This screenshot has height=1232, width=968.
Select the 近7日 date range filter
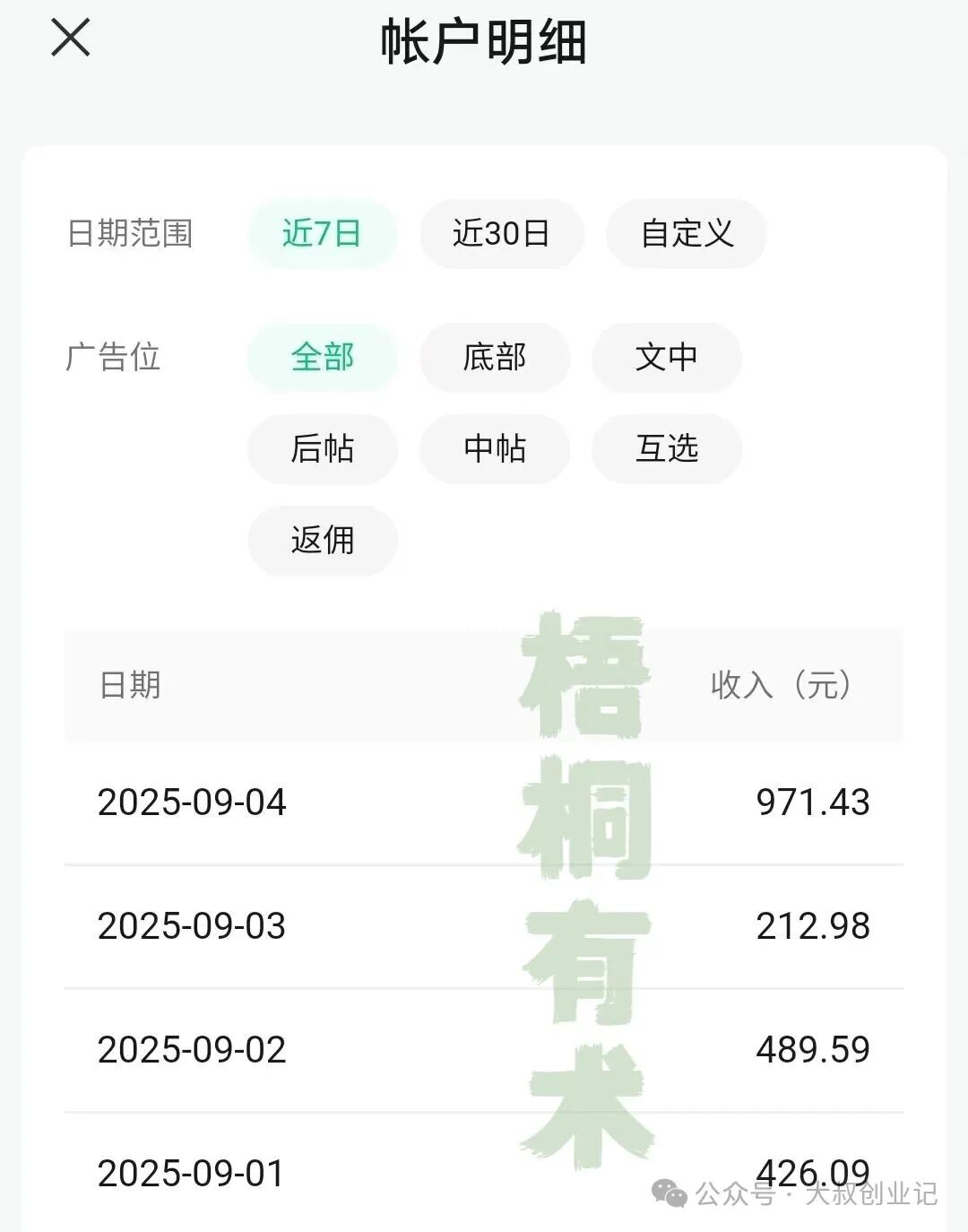[323, 233]
